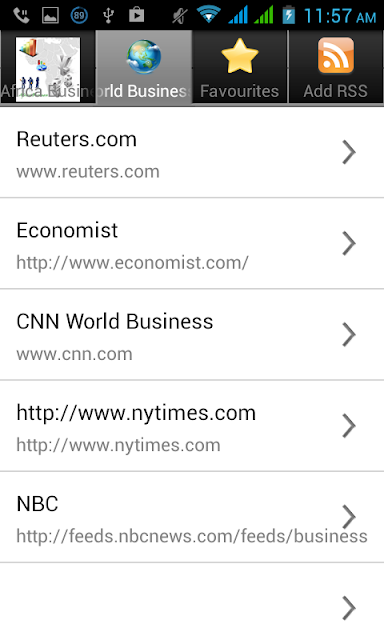Open the NBC business feed
384x640 pixels.
(x=192, y=517)
